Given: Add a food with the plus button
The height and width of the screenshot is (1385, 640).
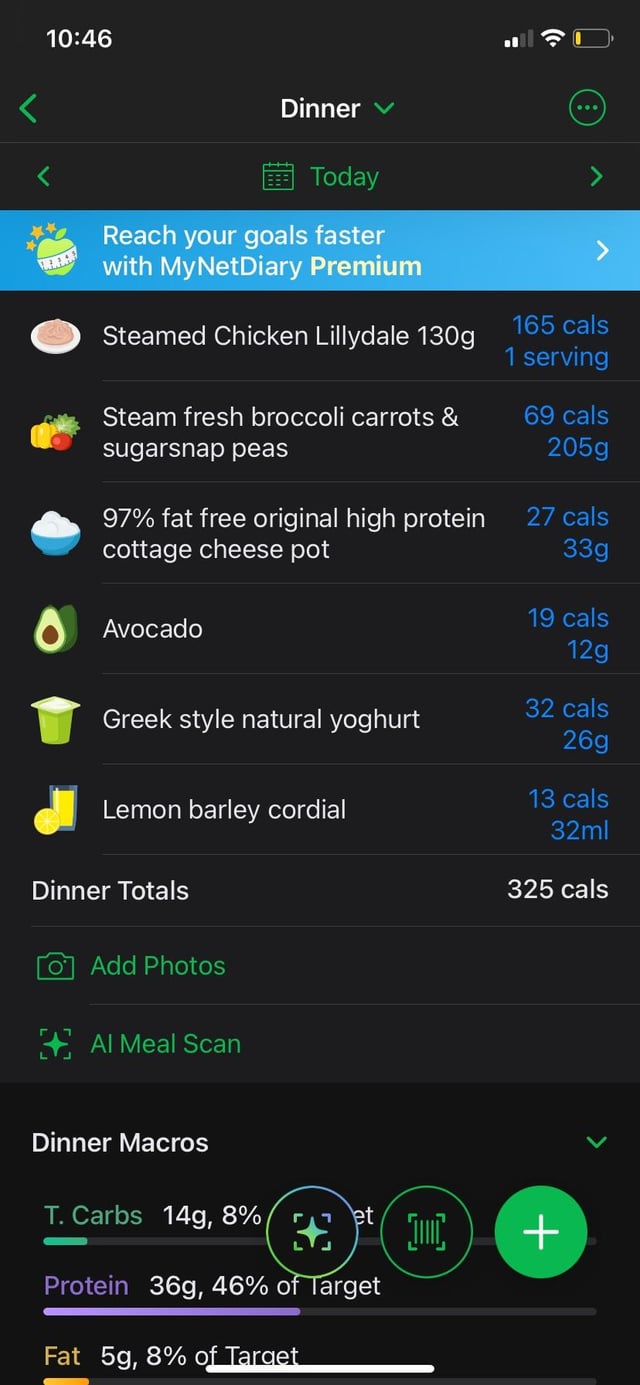Looking at the screenshot, I should pyautogui.click(x=541, y=1233).
